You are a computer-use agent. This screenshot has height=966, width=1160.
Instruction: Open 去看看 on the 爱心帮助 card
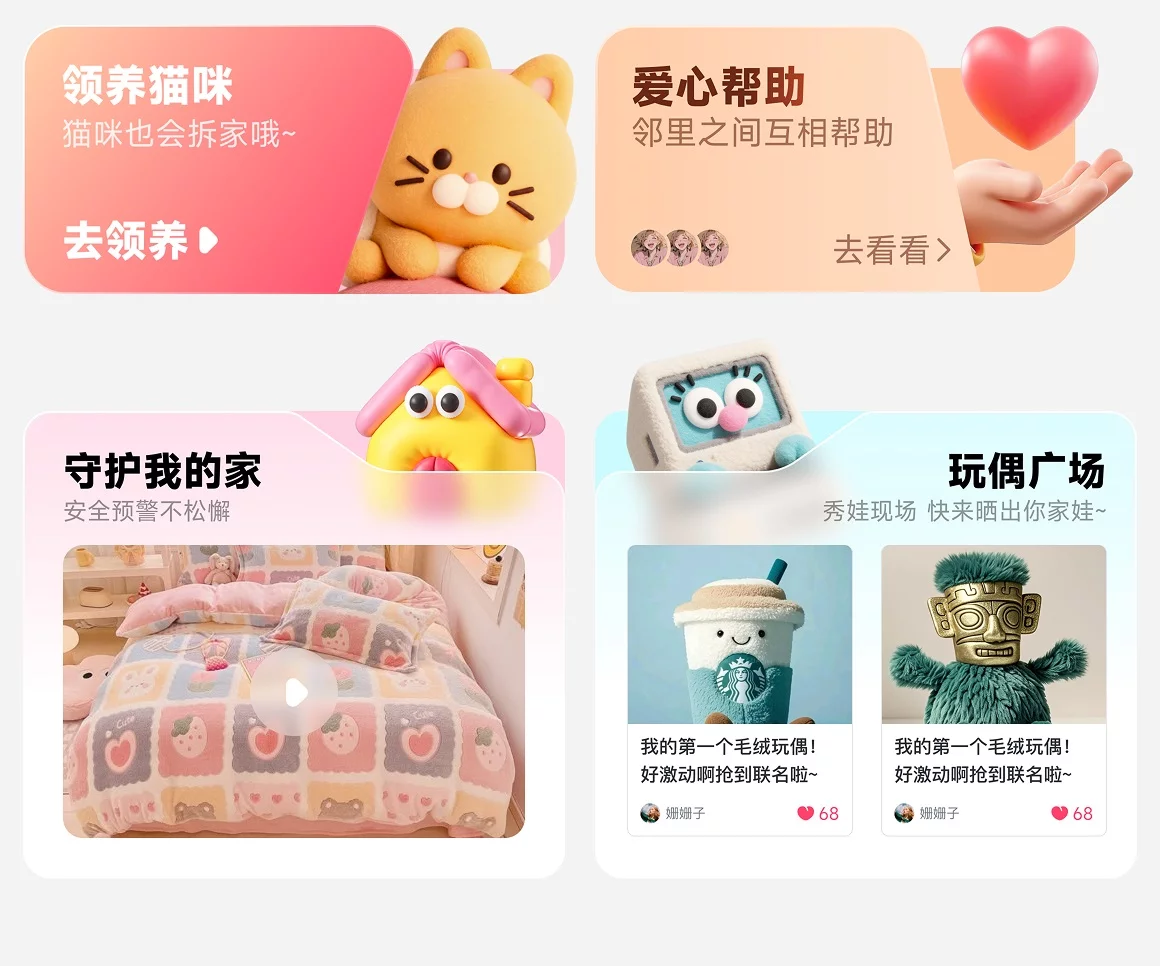[x=891, y=250]
